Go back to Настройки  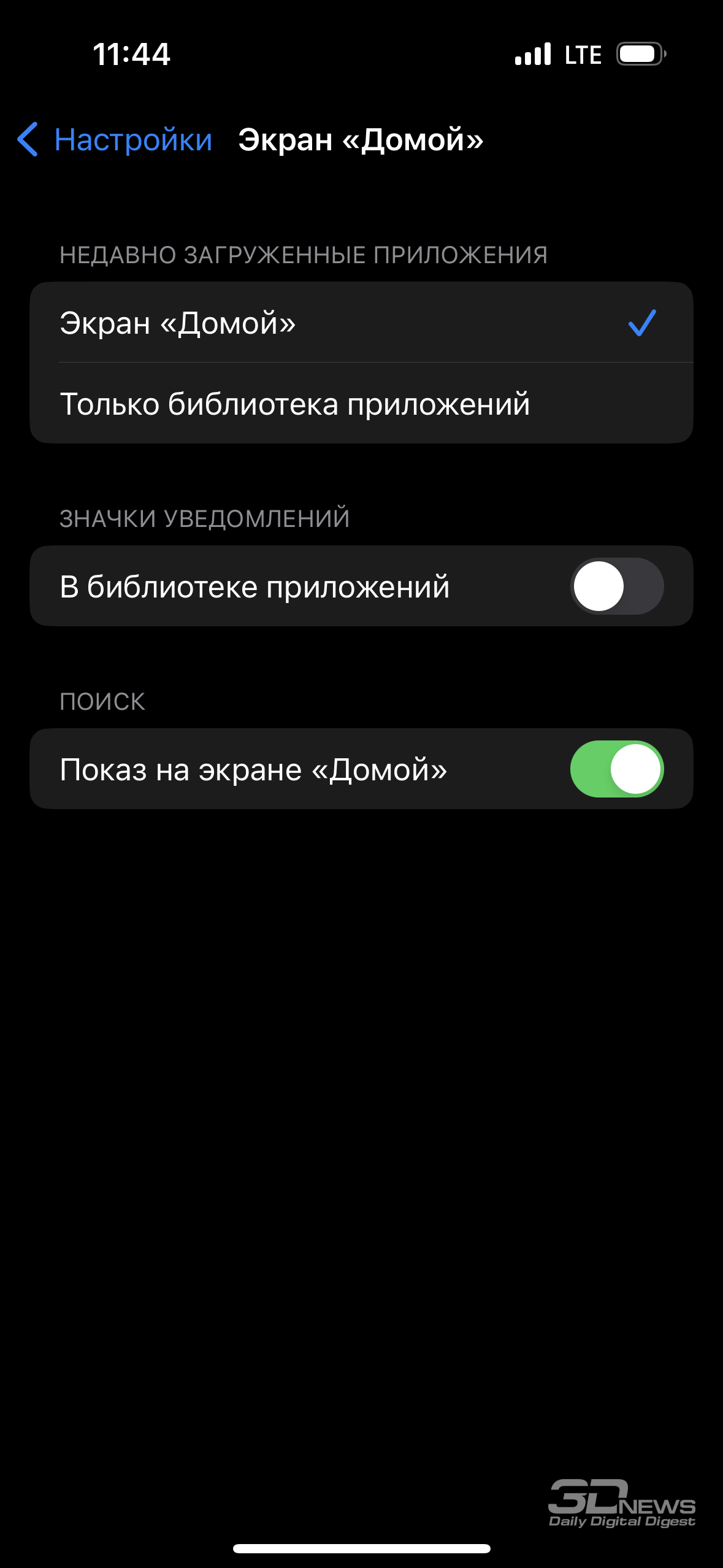115,140
